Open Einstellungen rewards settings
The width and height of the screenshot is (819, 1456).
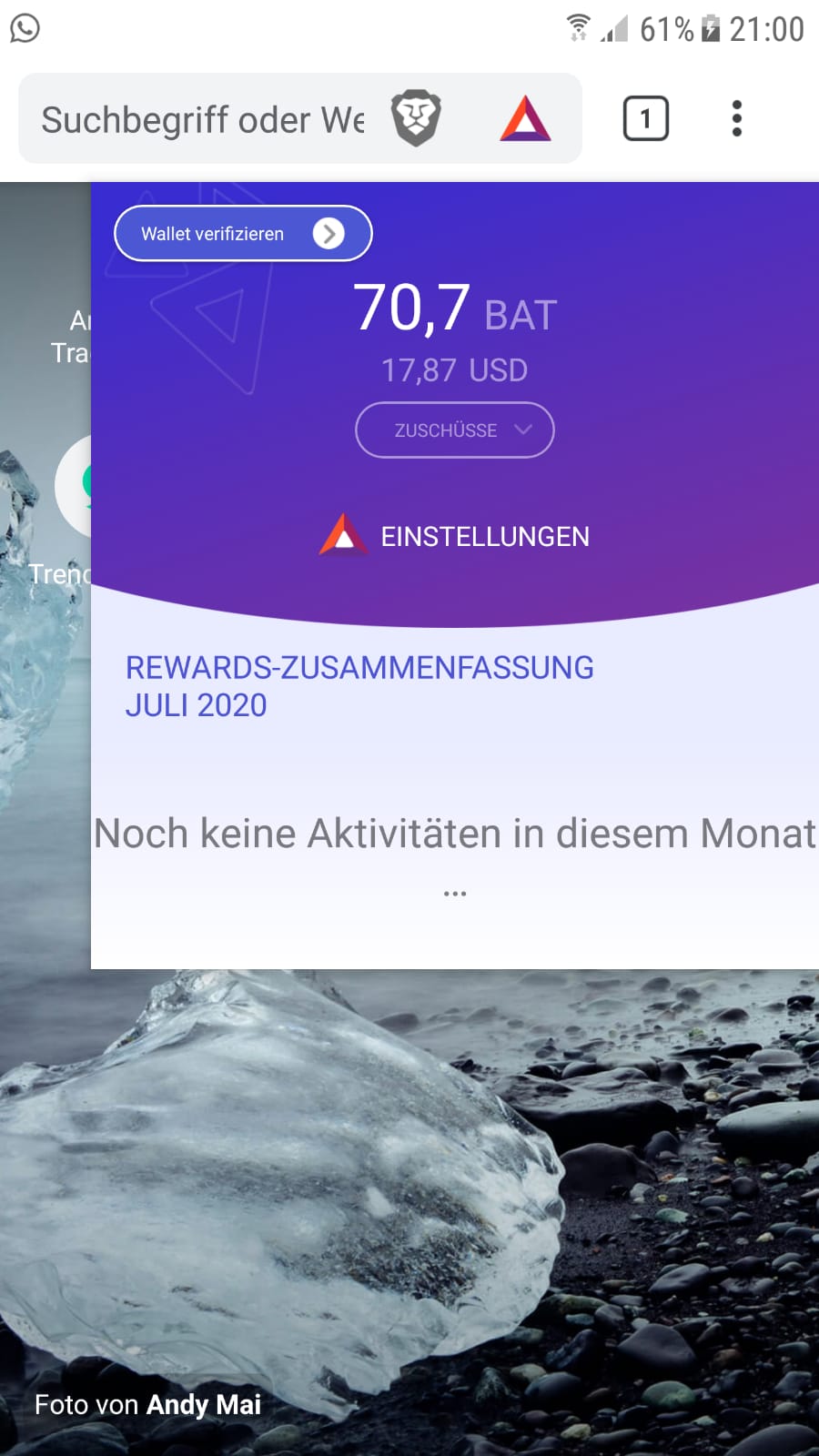[x=455, y=536]
